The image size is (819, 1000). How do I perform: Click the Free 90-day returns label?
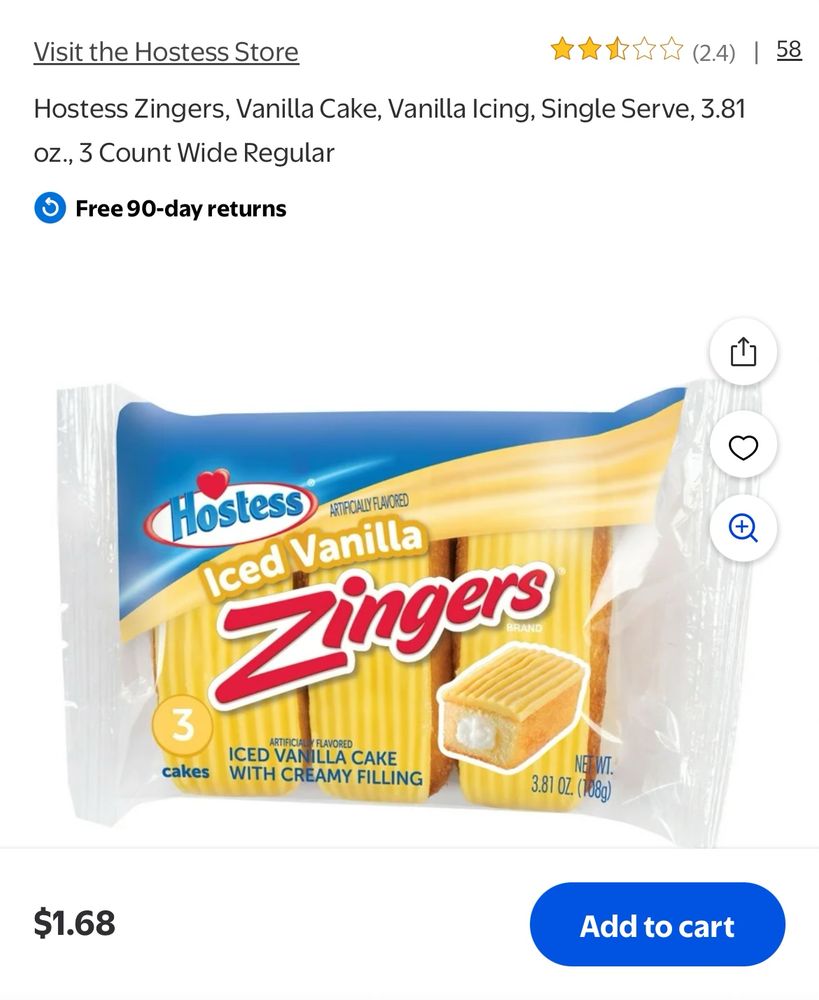pos(180,208)
